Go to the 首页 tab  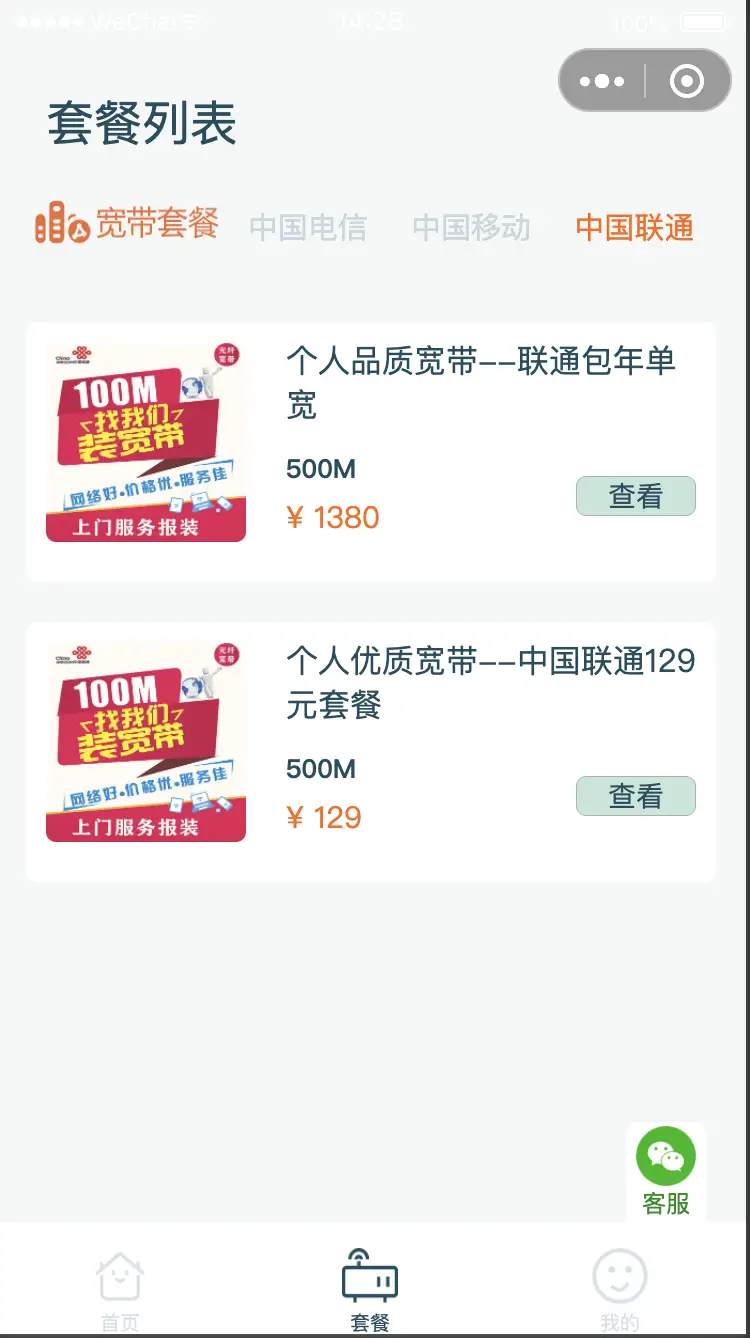click(x=120, y=1290)
